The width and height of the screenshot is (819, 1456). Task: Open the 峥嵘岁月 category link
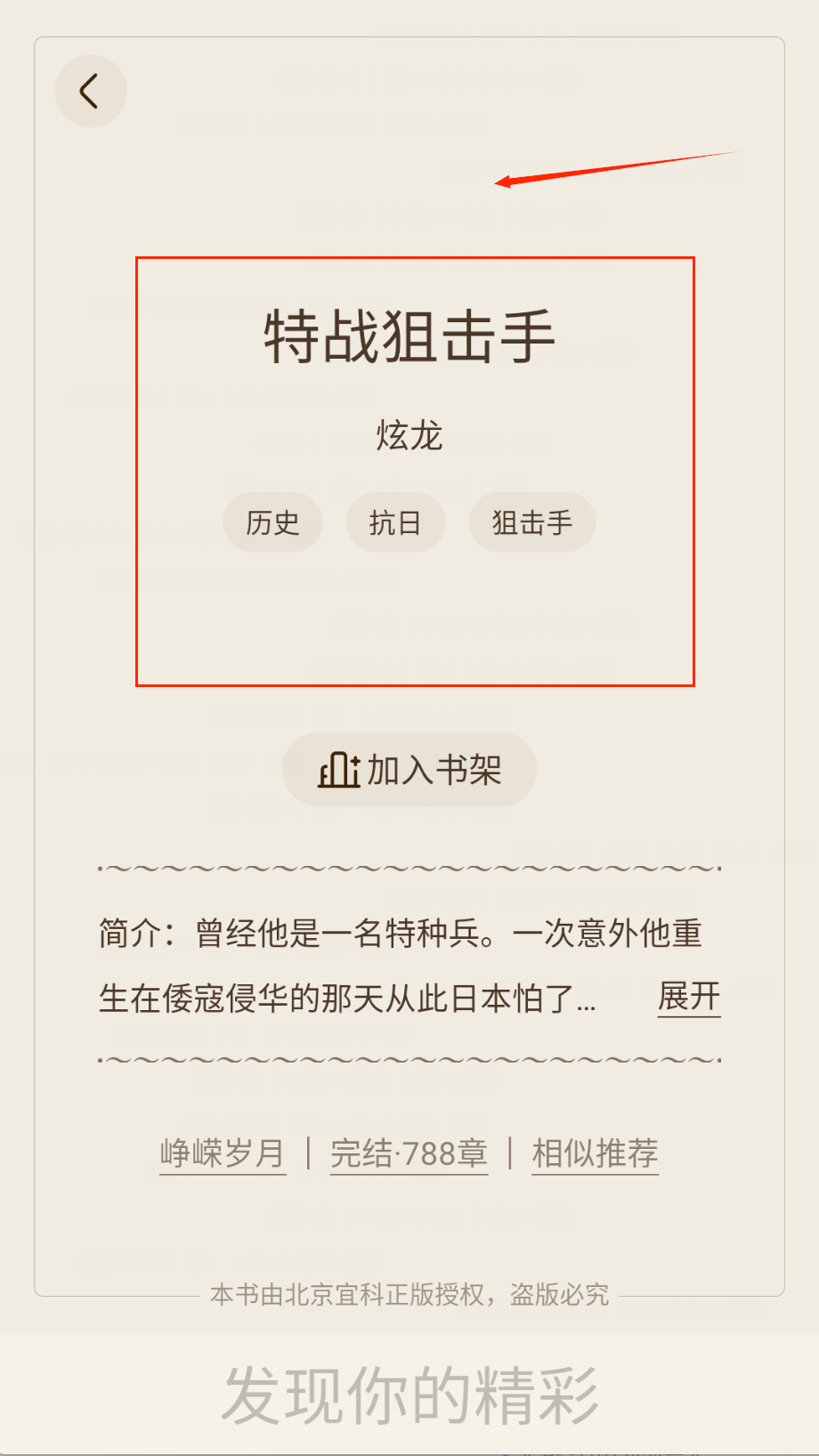(x=223, y=1153)
